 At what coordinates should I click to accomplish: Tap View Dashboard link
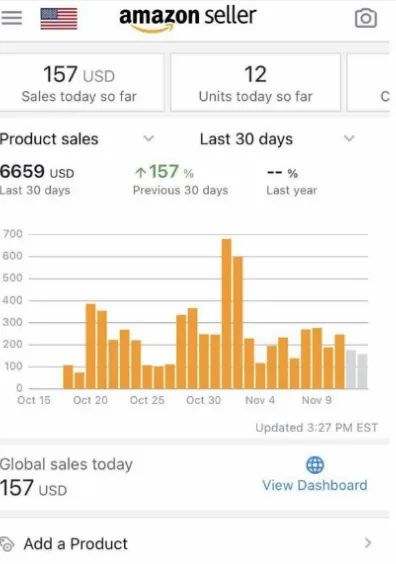tap(315, 485)
